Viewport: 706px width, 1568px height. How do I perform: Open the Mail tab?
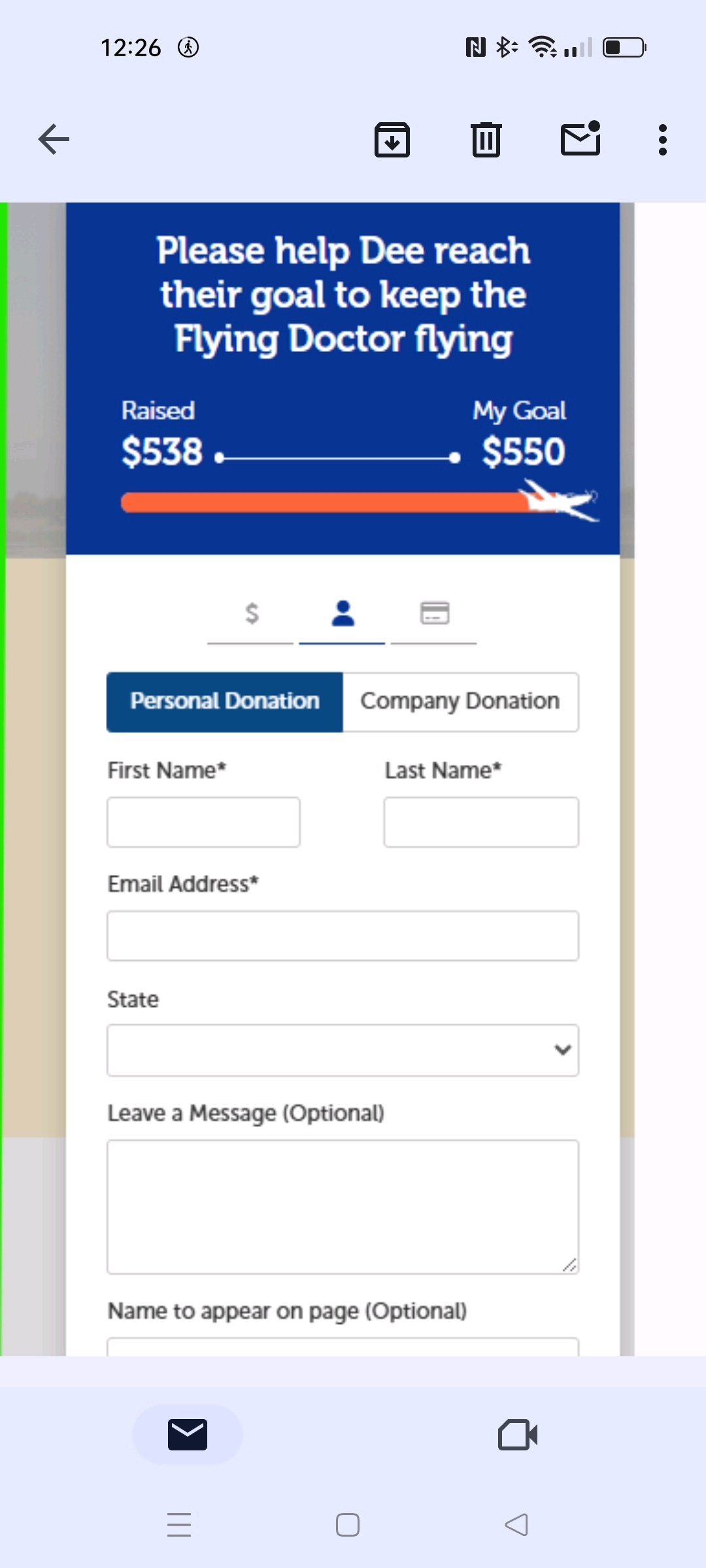tap(188, 1435)
